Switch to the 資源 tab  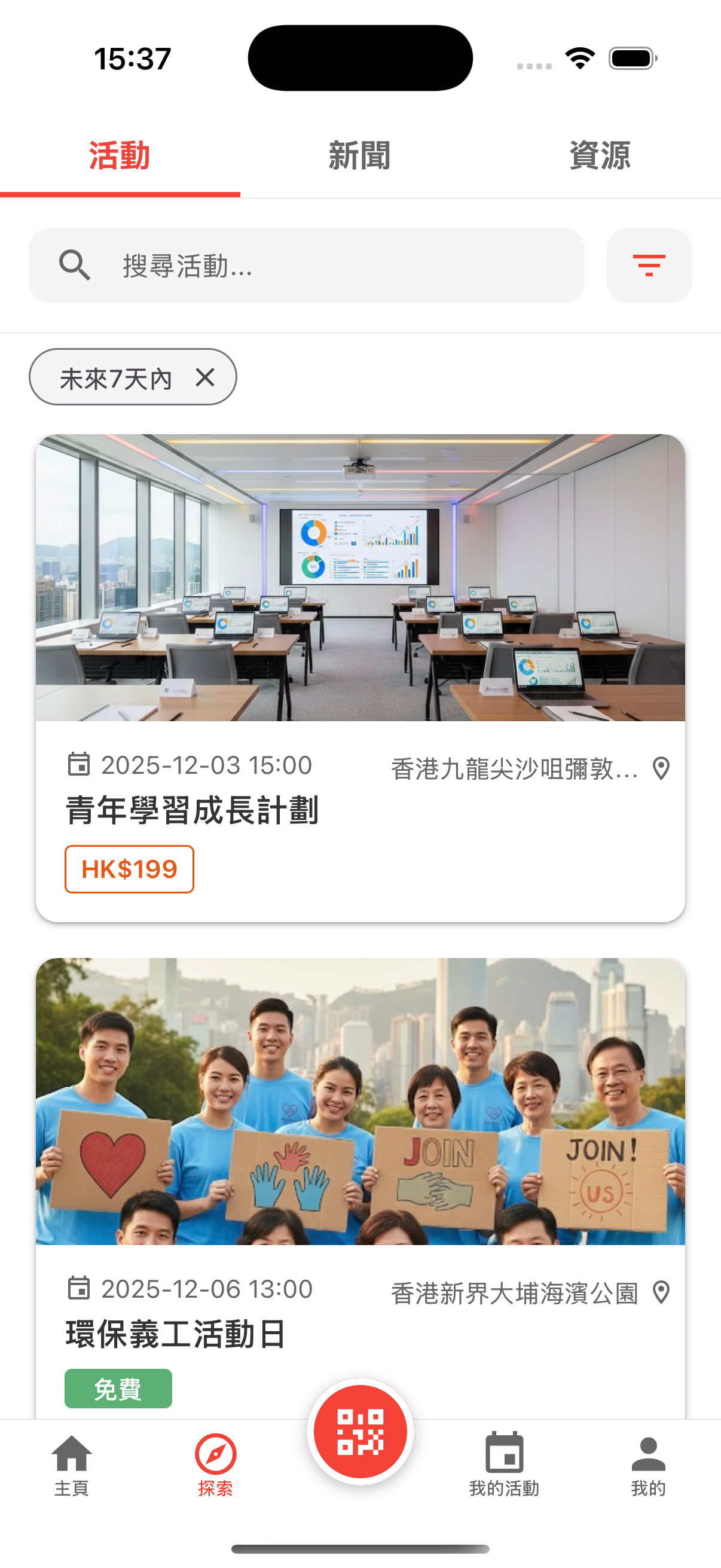click(600, 156)
